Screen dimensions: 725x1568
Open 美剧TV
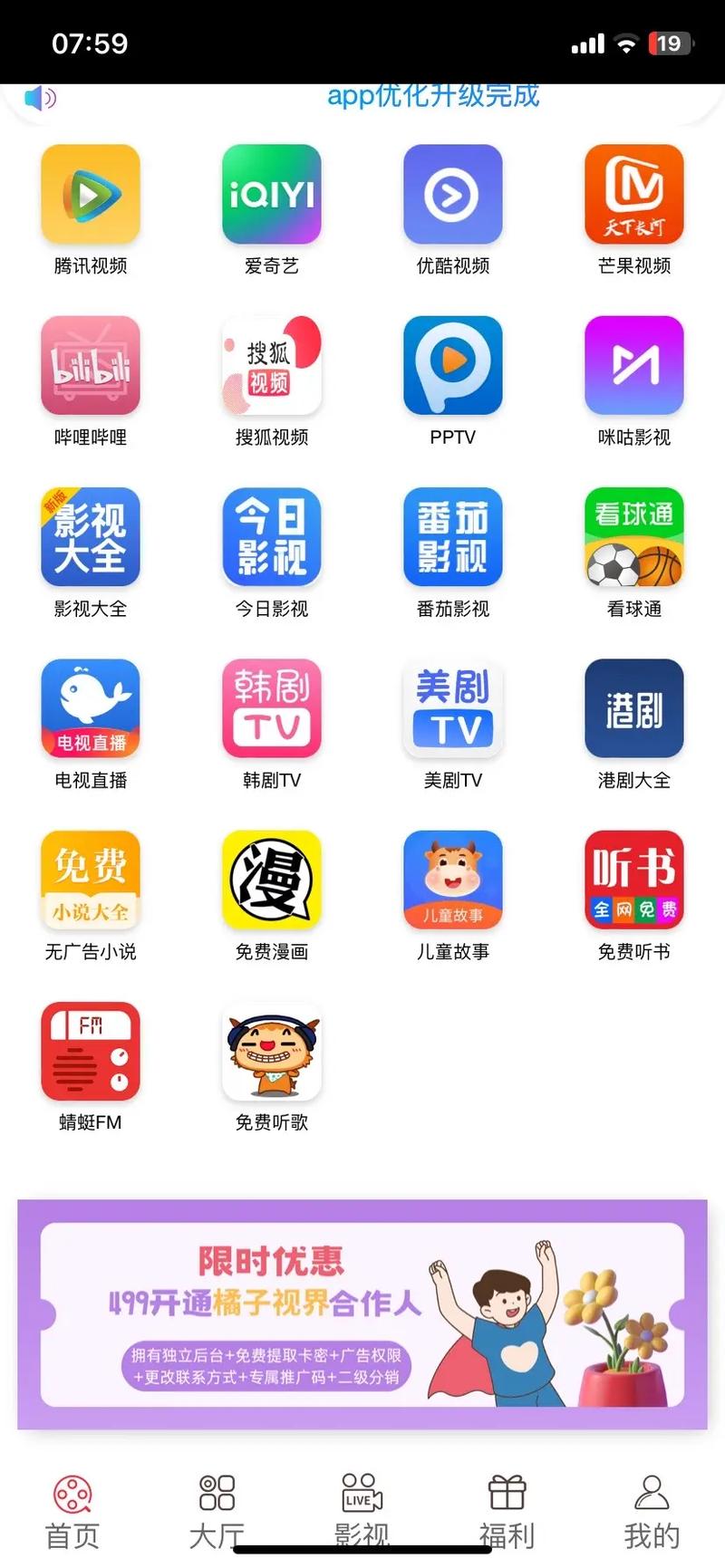(452, 708)
